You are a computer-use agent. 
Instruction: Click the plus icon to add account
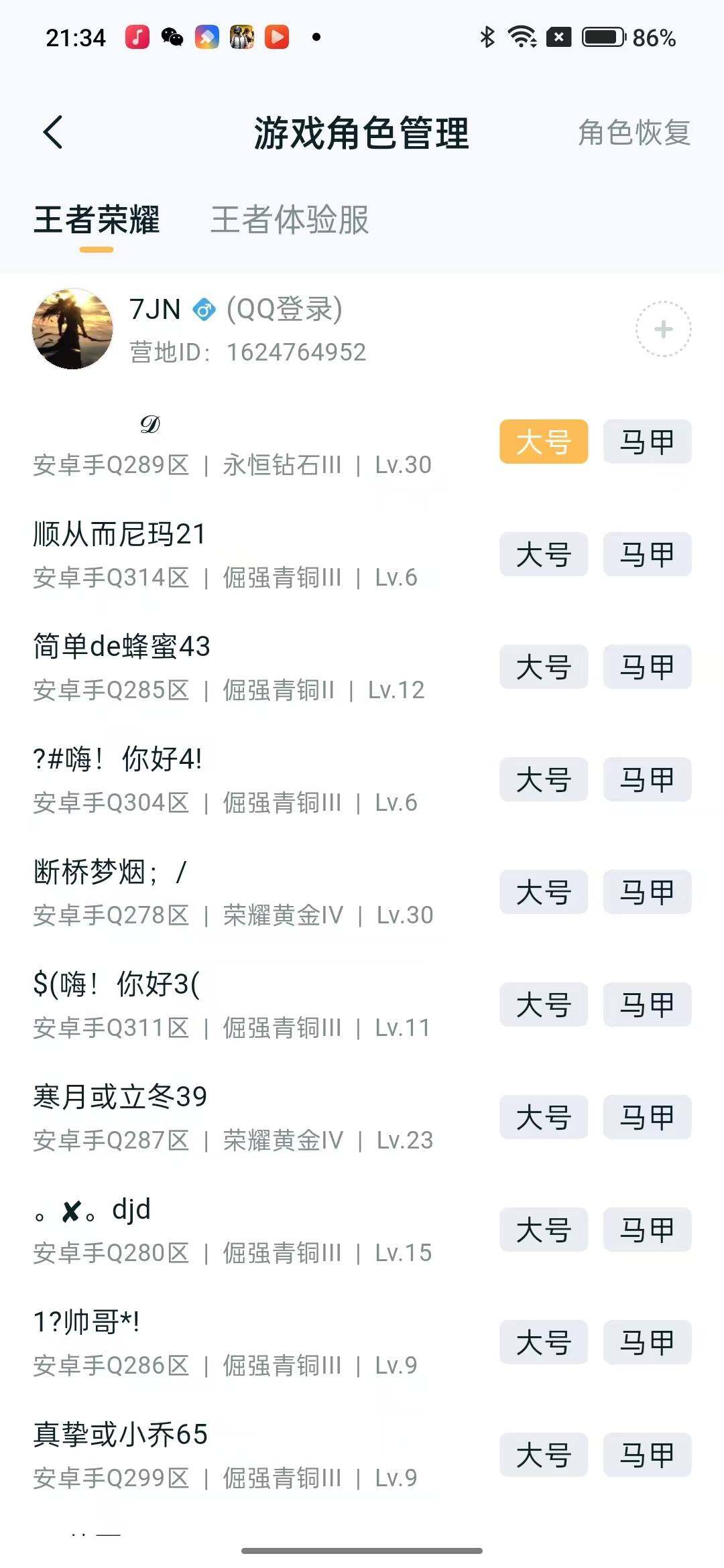click(x=663, y=330)
